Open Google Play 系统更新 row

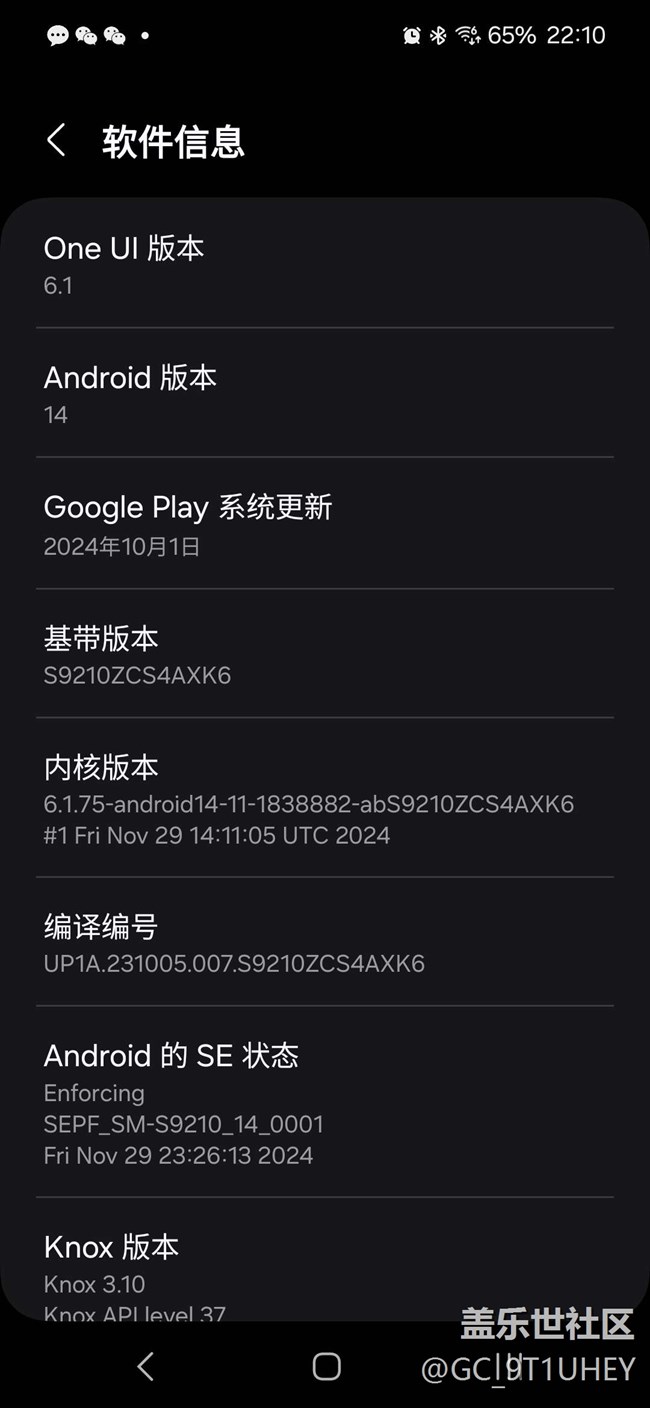coord(324,524)
